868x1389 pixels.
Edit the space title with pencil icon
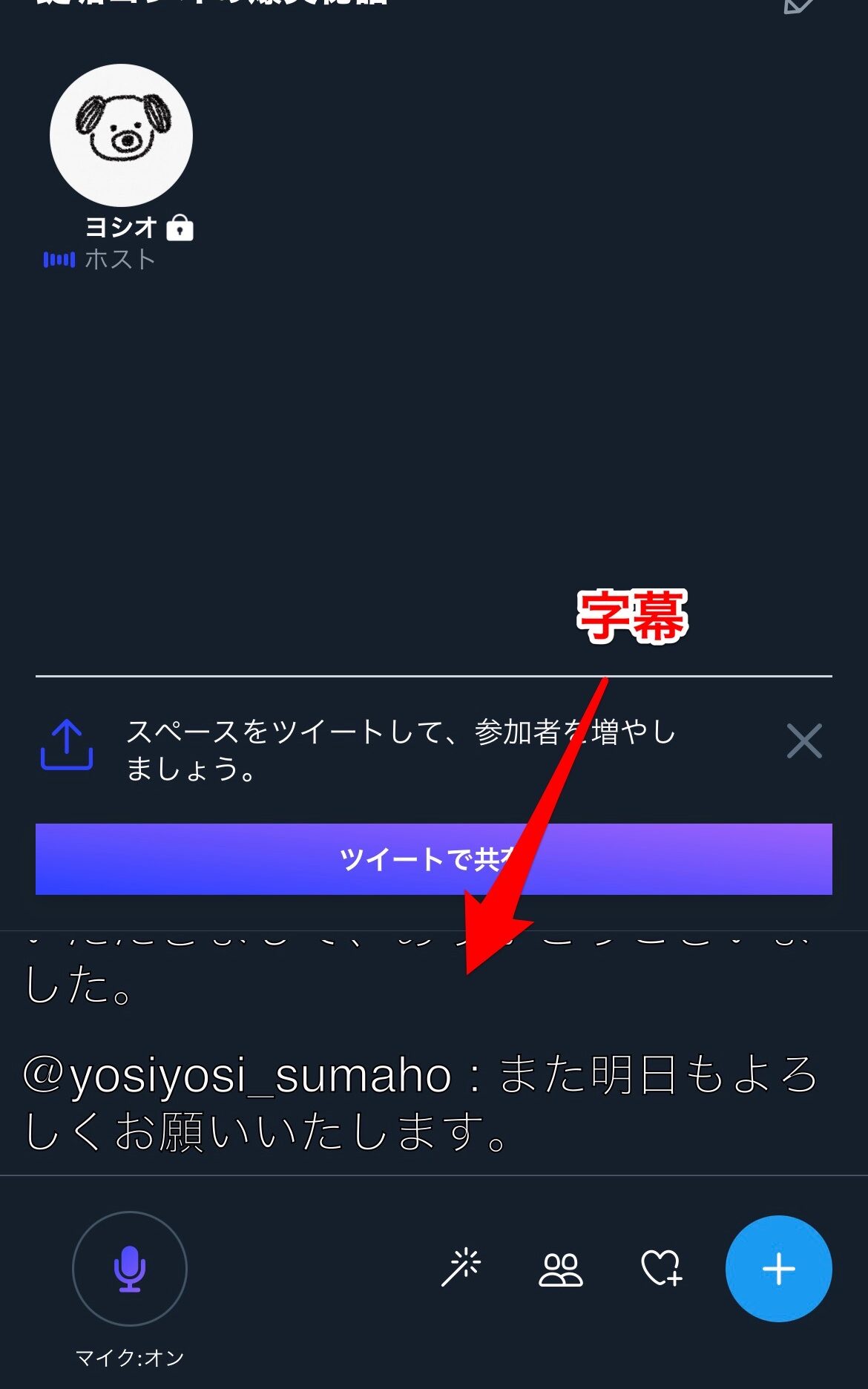click(799, 6)
